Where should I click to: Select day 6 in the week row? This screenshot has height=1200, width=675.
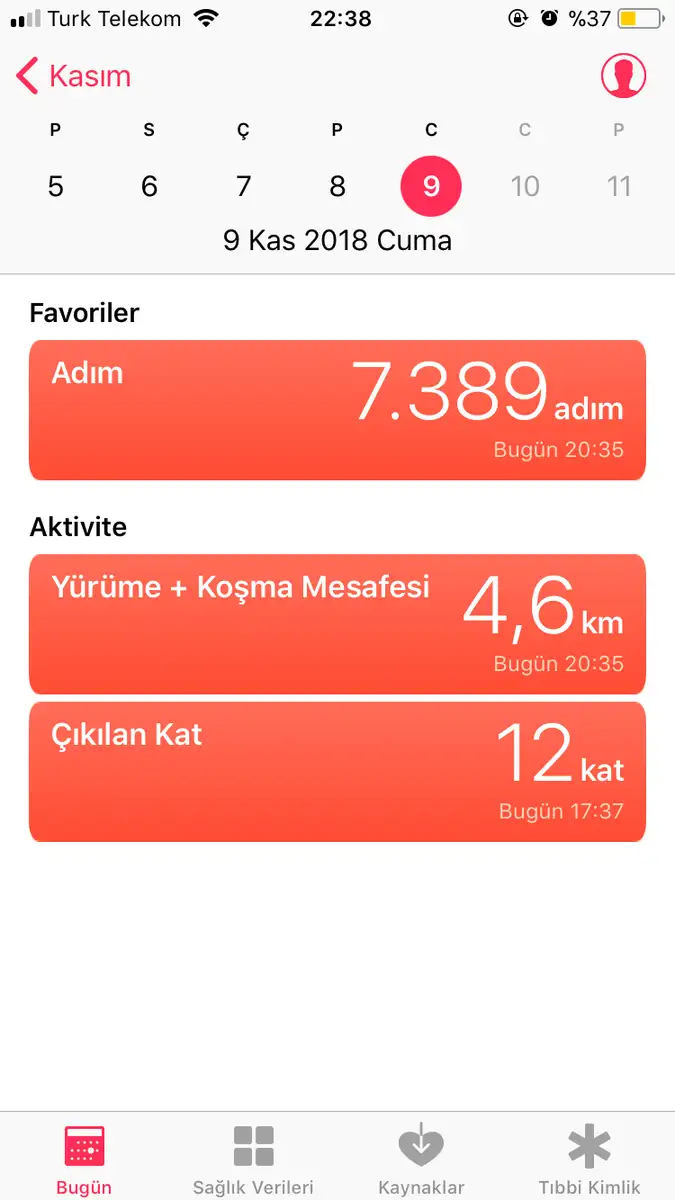click(x=150, y=186)
